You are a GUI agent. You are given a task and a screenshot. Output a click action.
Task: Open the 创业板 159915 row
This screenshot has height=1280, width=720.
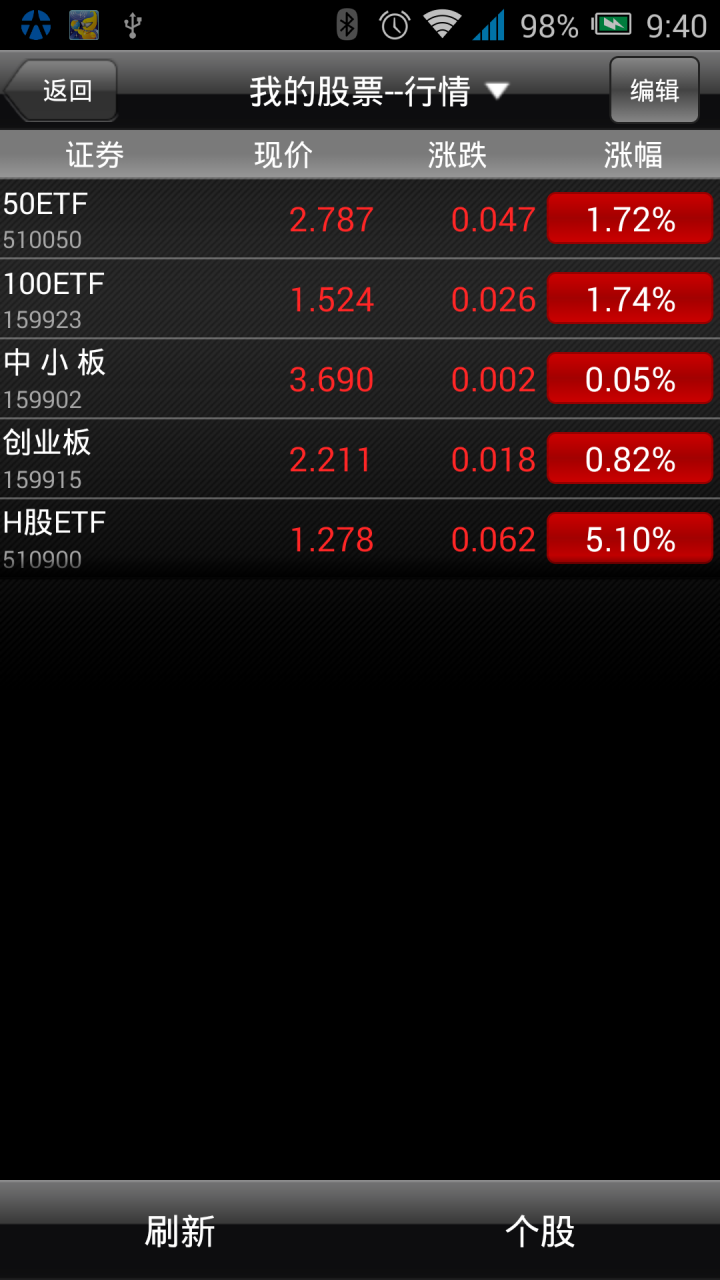point(360,459)
